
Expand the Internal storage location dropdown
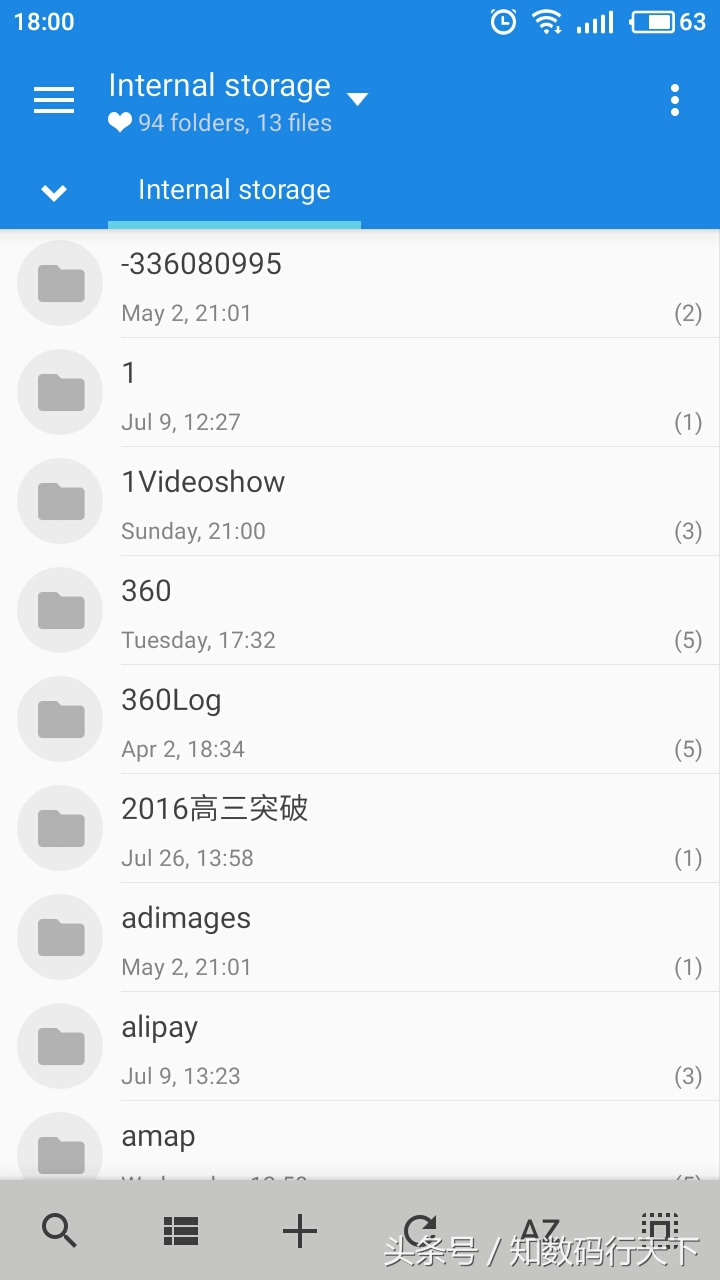(357, 98)
